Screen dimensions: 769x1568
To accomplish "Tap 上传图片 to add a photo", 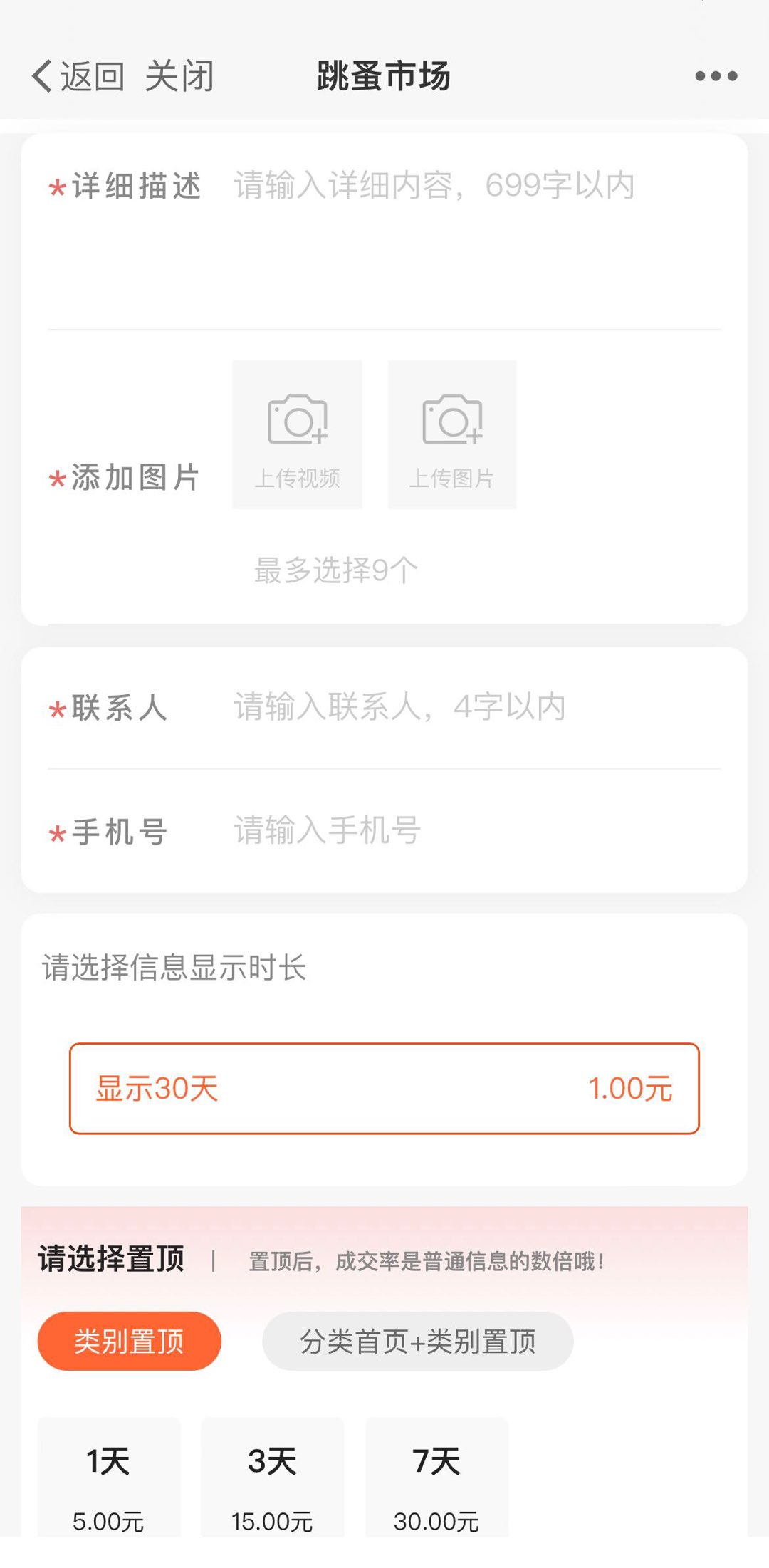I will pos(452,434).
